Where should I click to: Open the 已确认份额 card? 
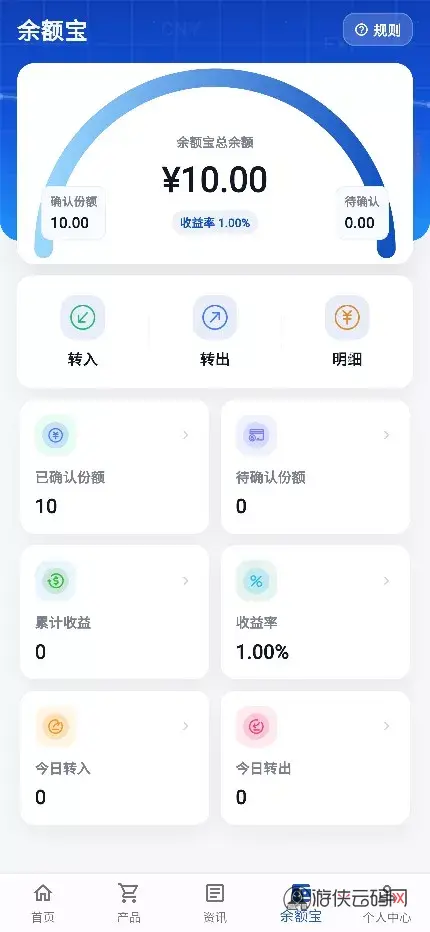(114, 467)
